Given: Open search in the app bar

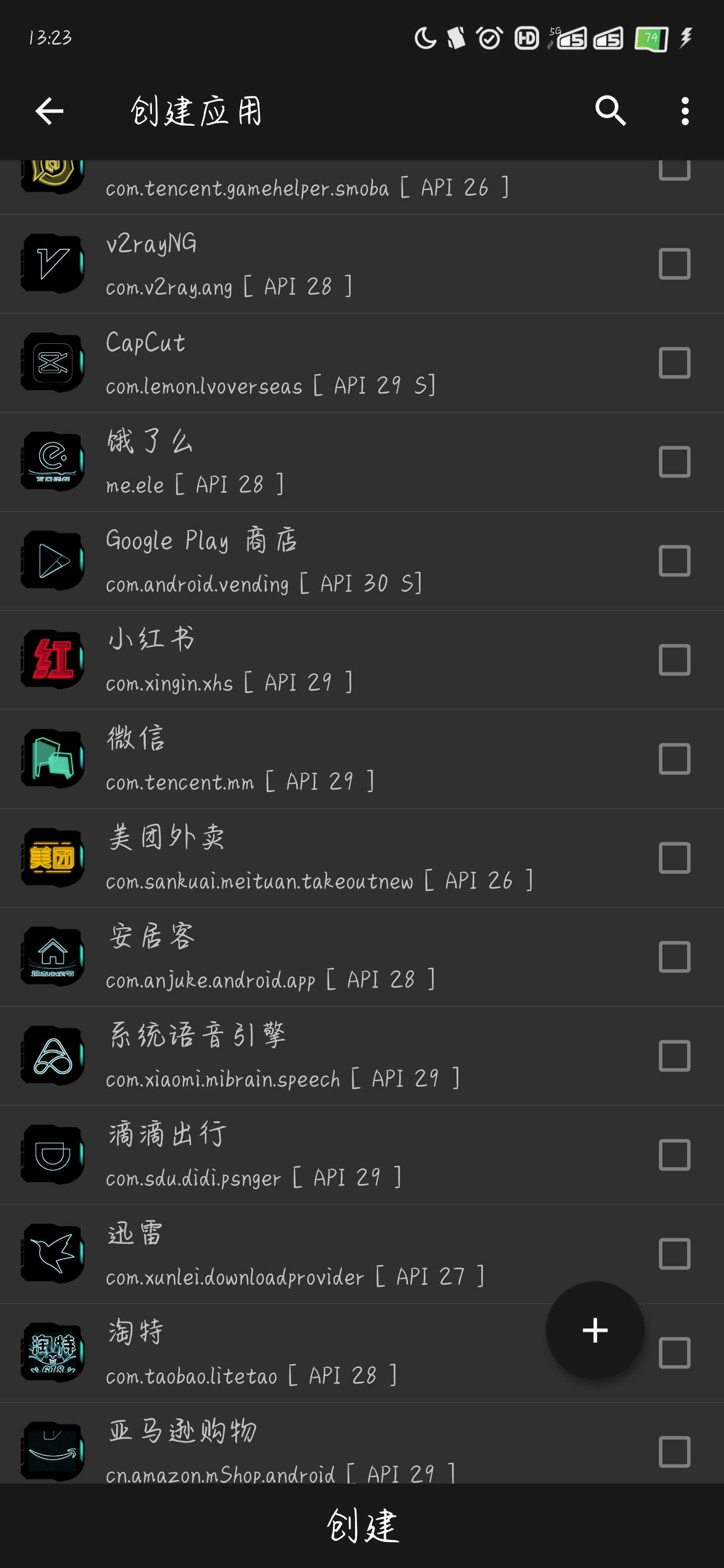Looking at the screenshot, I should pos(611,111).
